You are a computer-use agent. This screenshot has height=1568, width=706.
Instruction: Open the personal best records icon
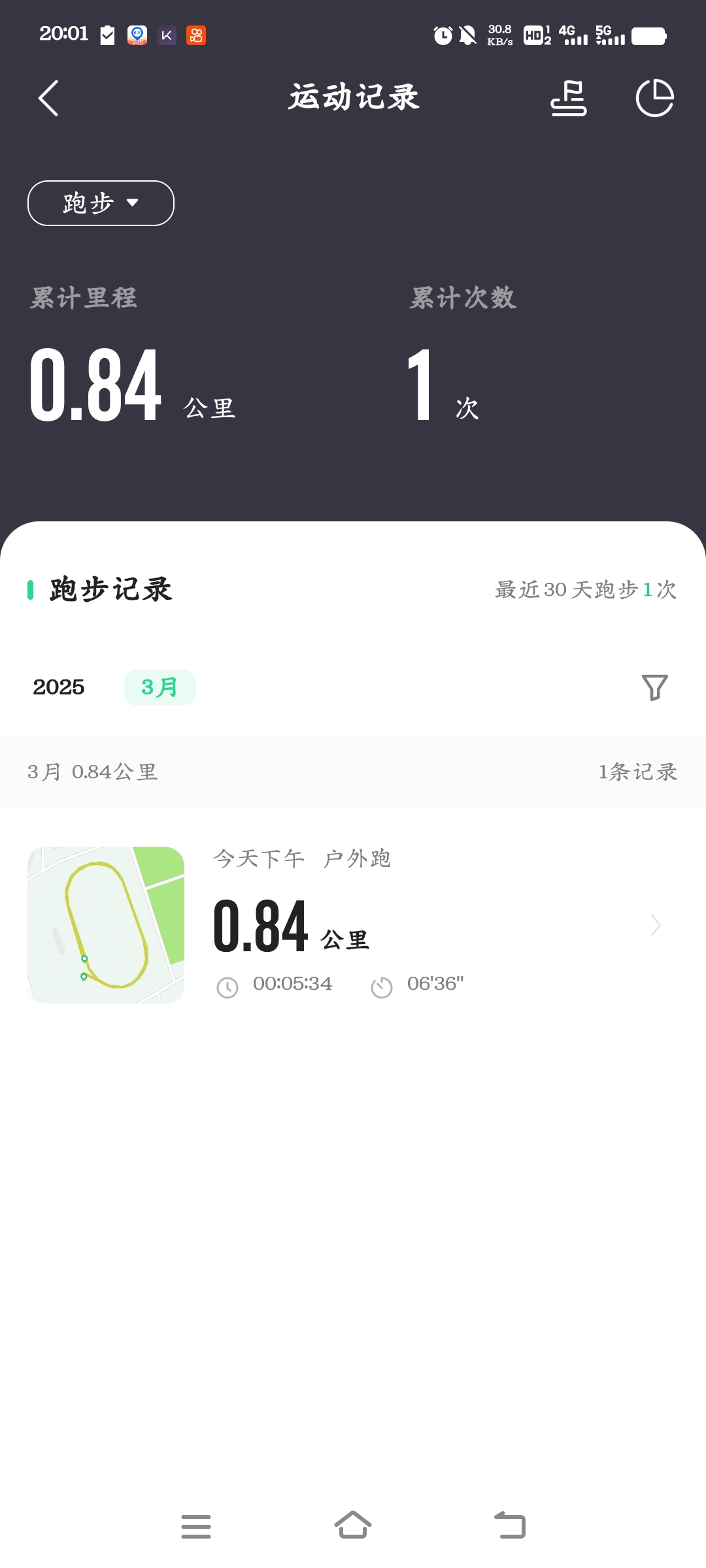[x=568, y=99]
